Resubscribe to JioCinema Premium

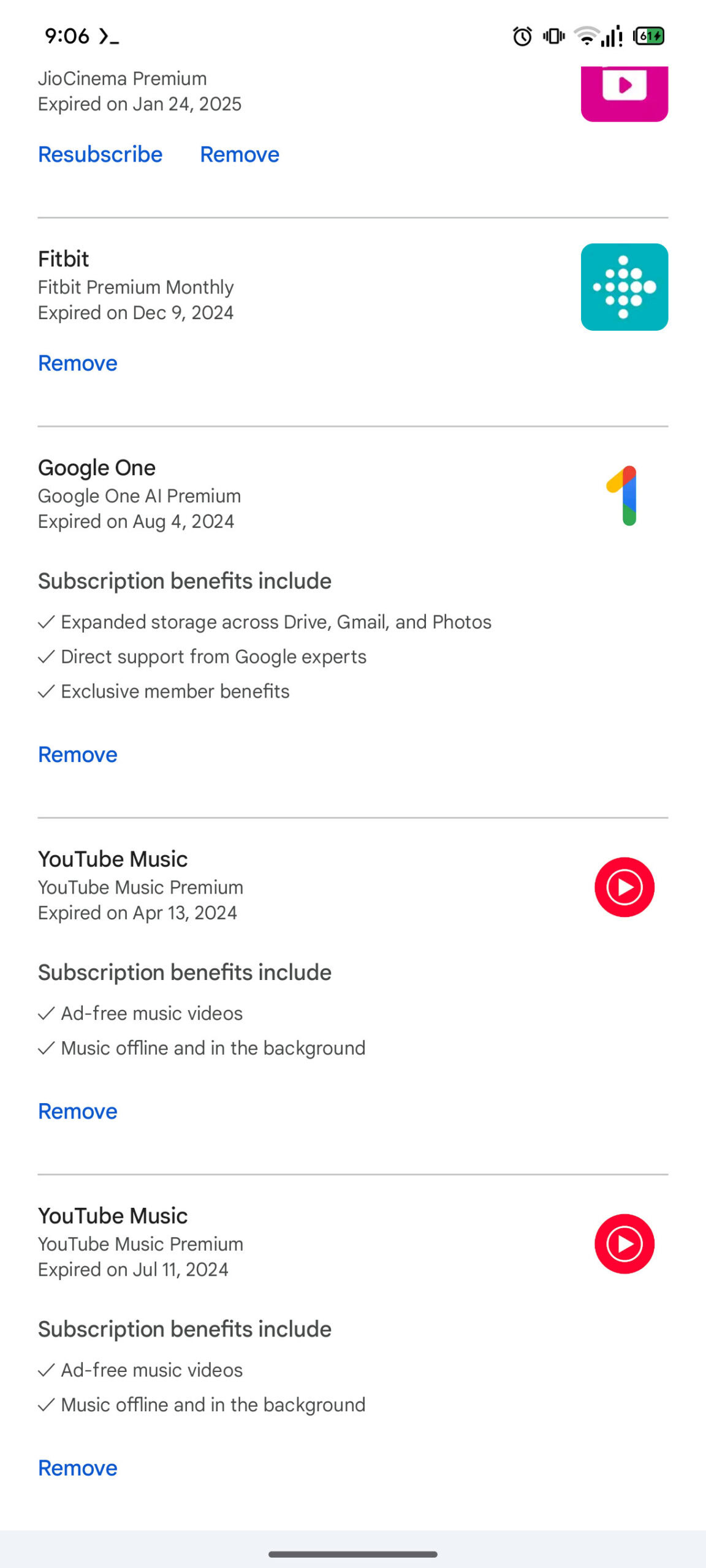point(100,154)
